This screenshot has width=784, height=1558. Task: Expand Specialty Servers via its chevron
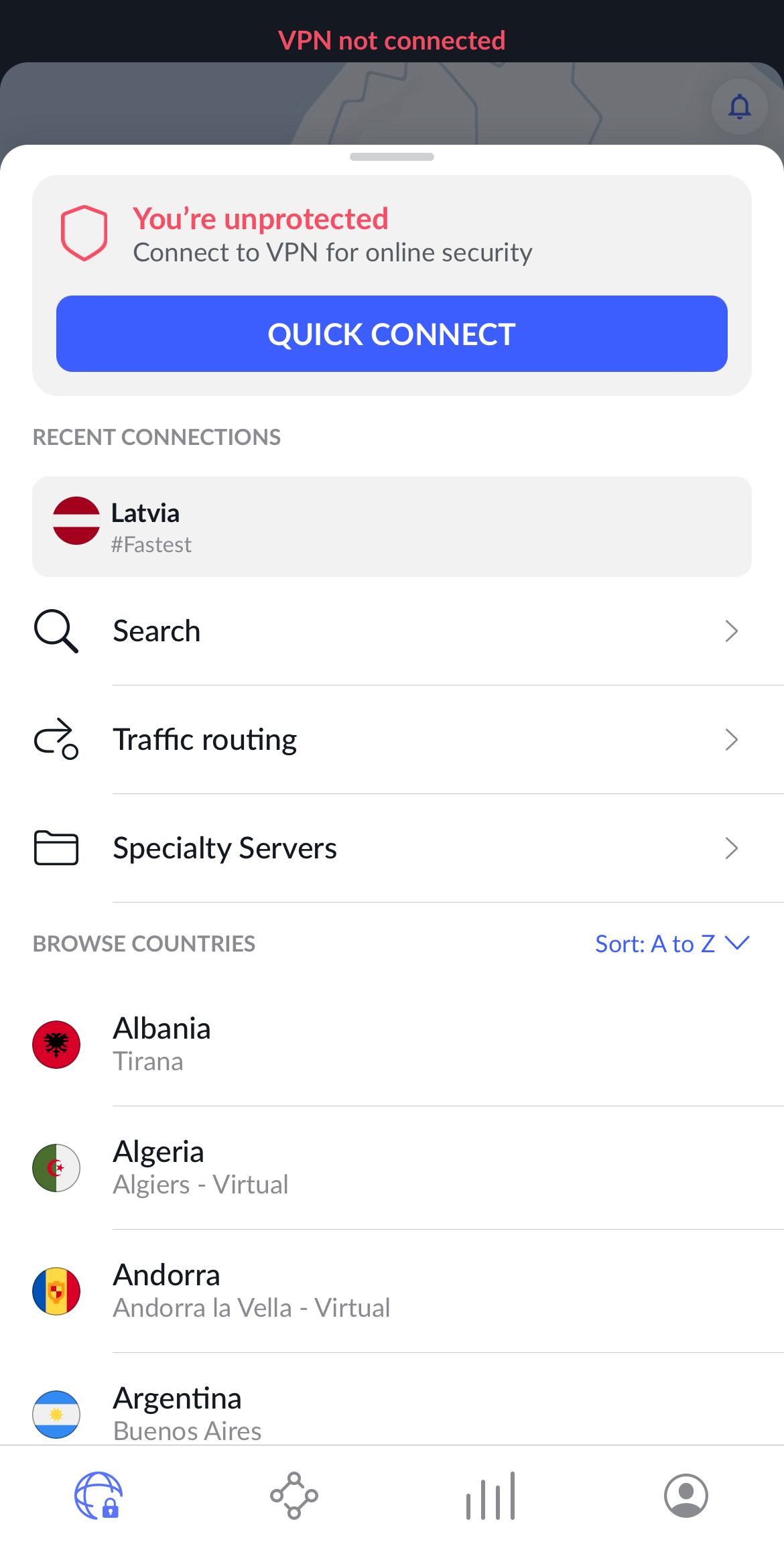732,848
